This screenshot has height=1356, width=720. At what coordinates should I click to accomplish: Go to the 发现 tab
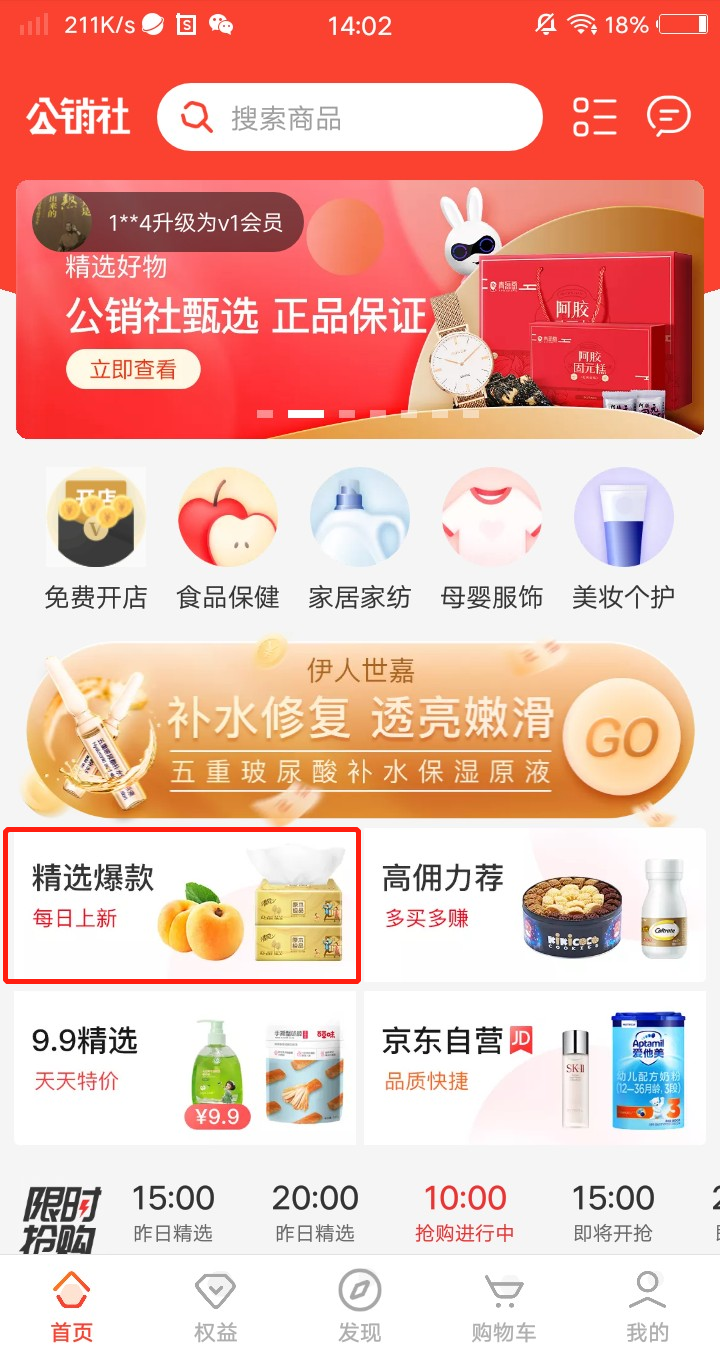tap(360, 1306)
